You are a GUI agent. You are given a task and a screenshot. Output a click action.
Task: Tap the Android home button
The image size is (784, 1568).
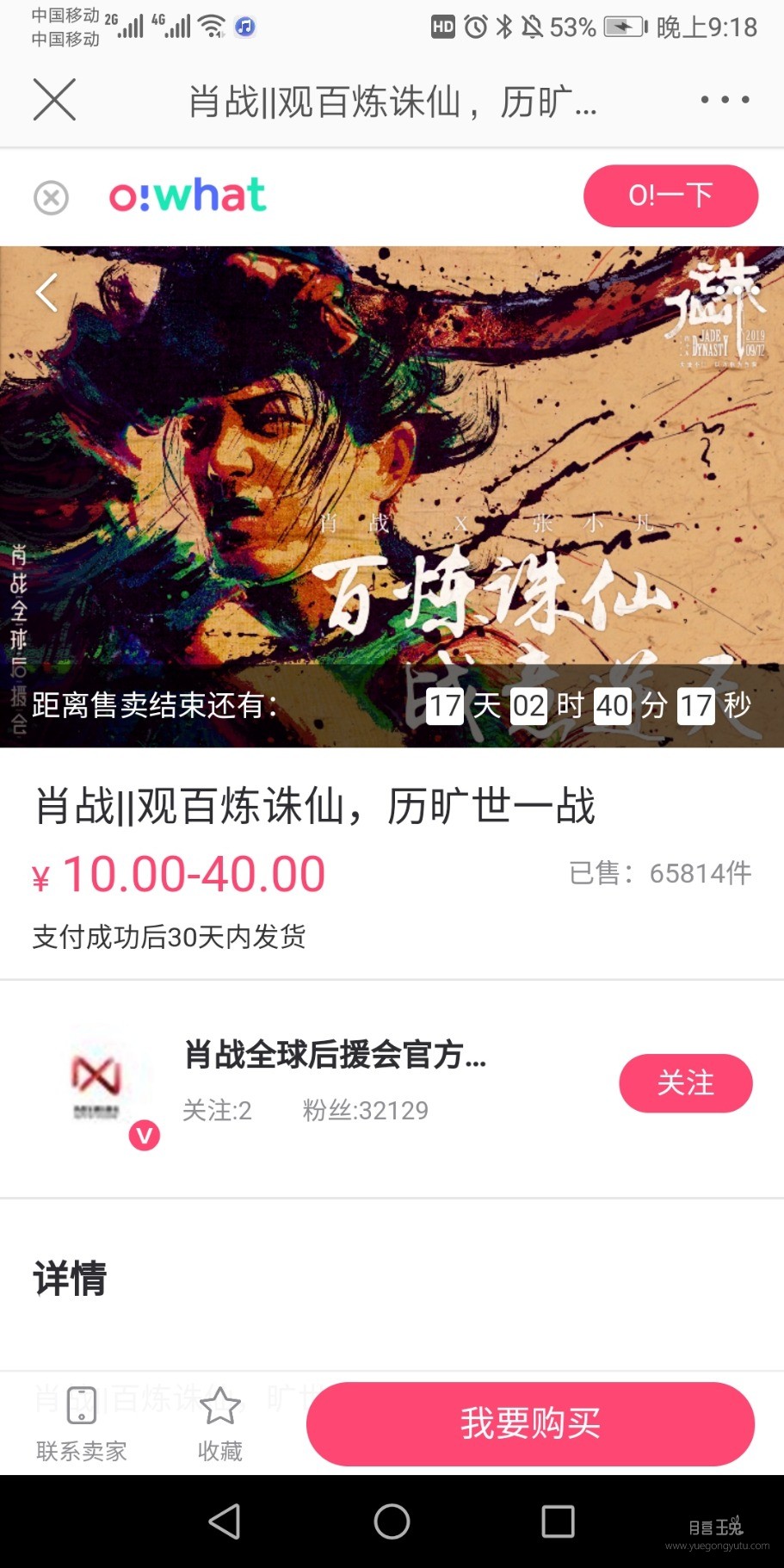[392, 1521]
